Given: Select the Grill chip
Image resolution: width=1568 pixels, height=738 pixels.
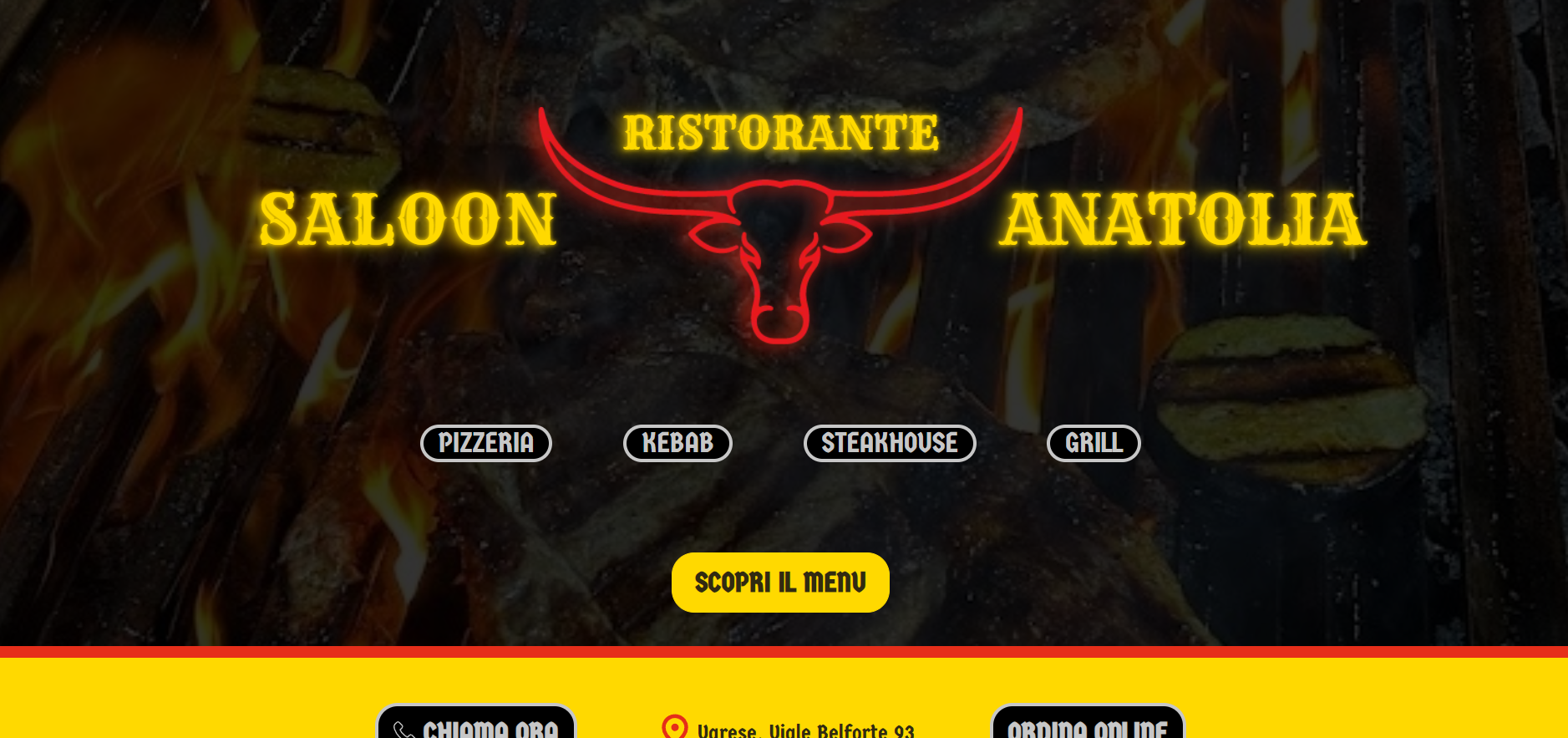Looking at the screenshot, I should pyautogui.click(x=1094, y=443).
